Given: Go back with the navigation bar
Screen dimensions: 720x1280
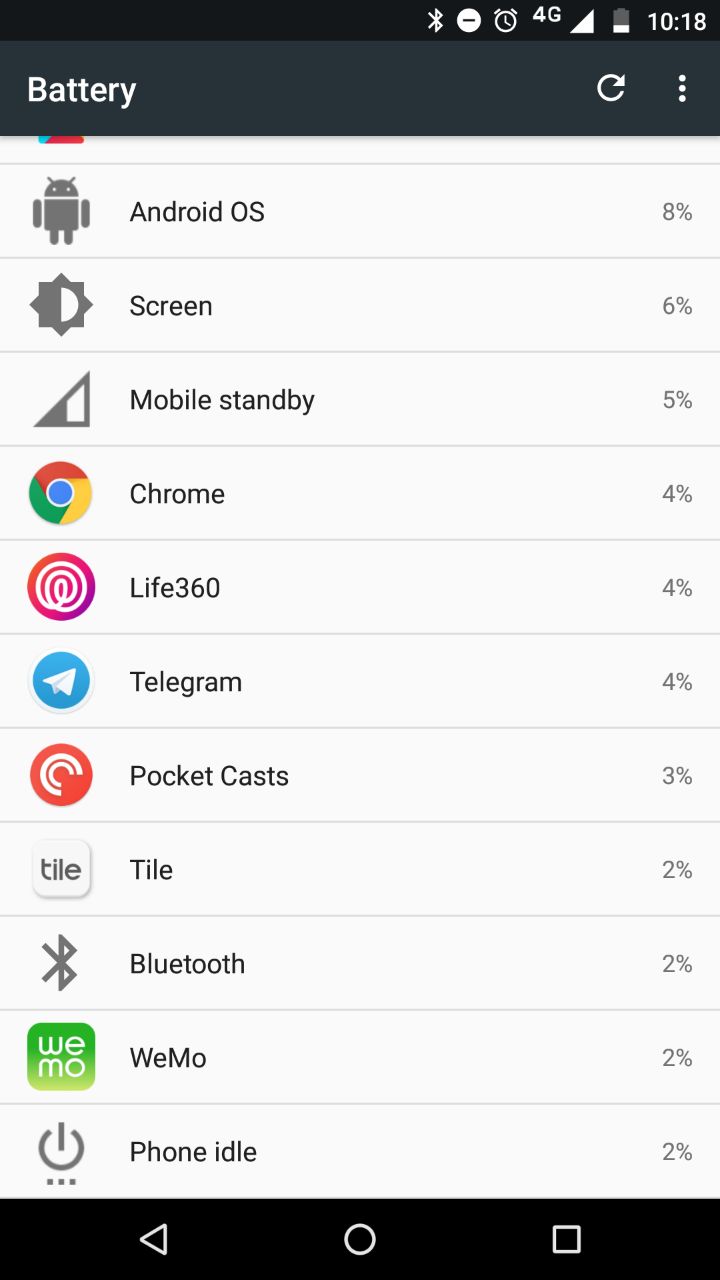Looking at the screenshot, I should [153, 1239].
